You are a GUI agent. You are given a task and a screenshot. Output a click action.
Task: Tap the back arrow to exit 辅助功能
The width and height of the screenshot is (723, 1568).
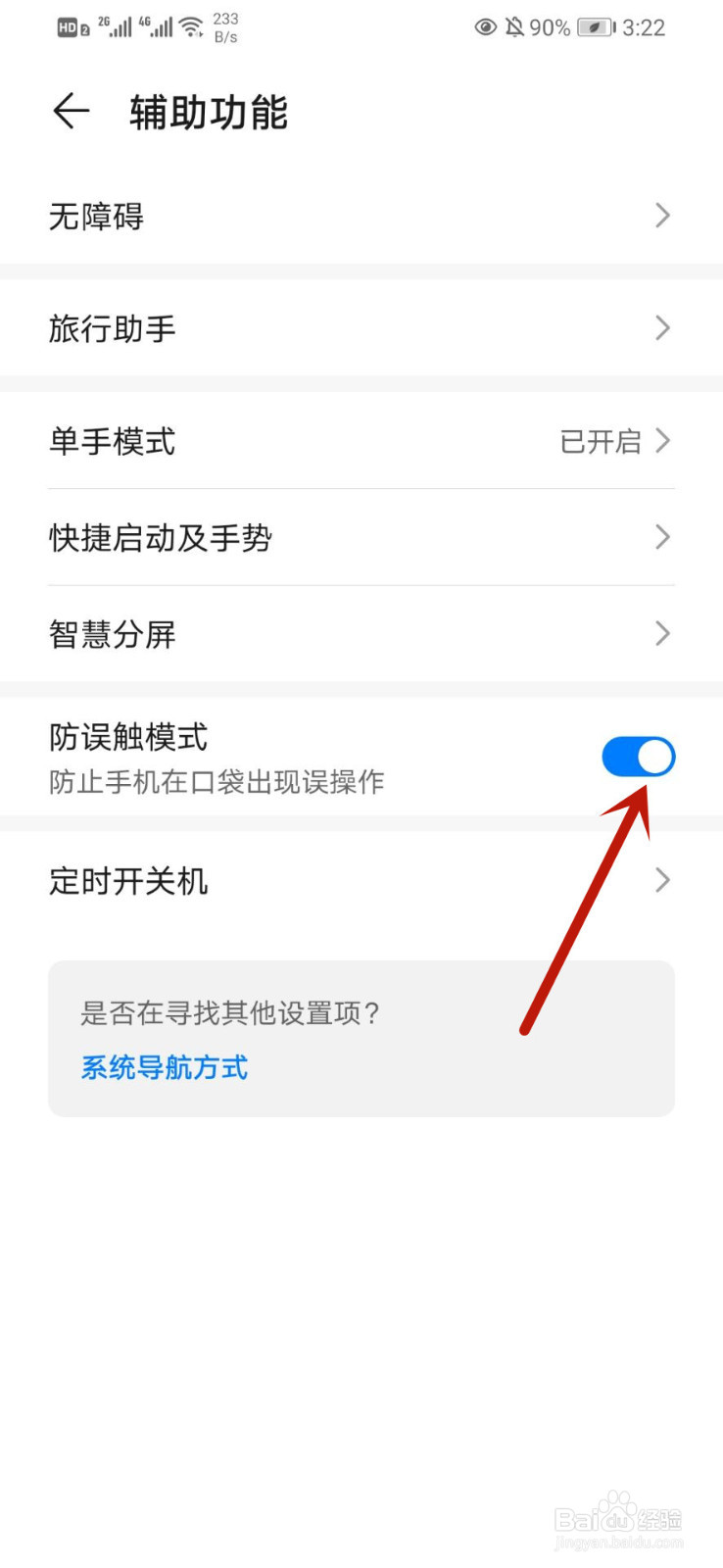tap(69, 112)
